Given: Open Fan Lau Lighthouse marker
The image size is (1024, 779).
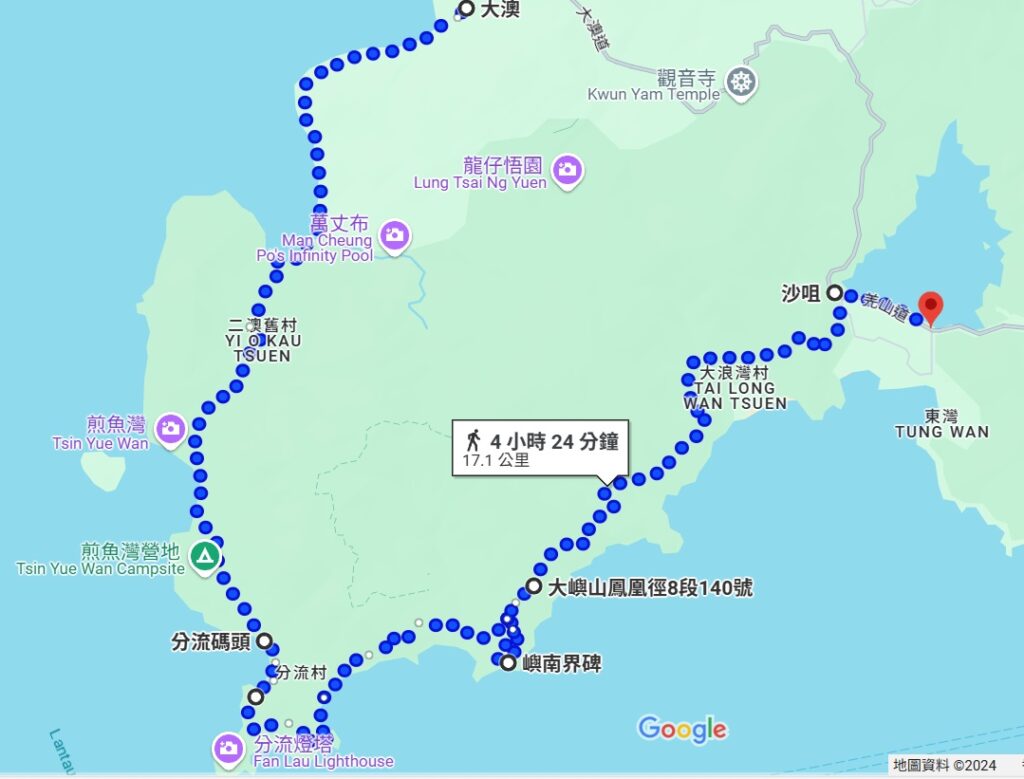Looking at the screenshot, I should [228, 747].
